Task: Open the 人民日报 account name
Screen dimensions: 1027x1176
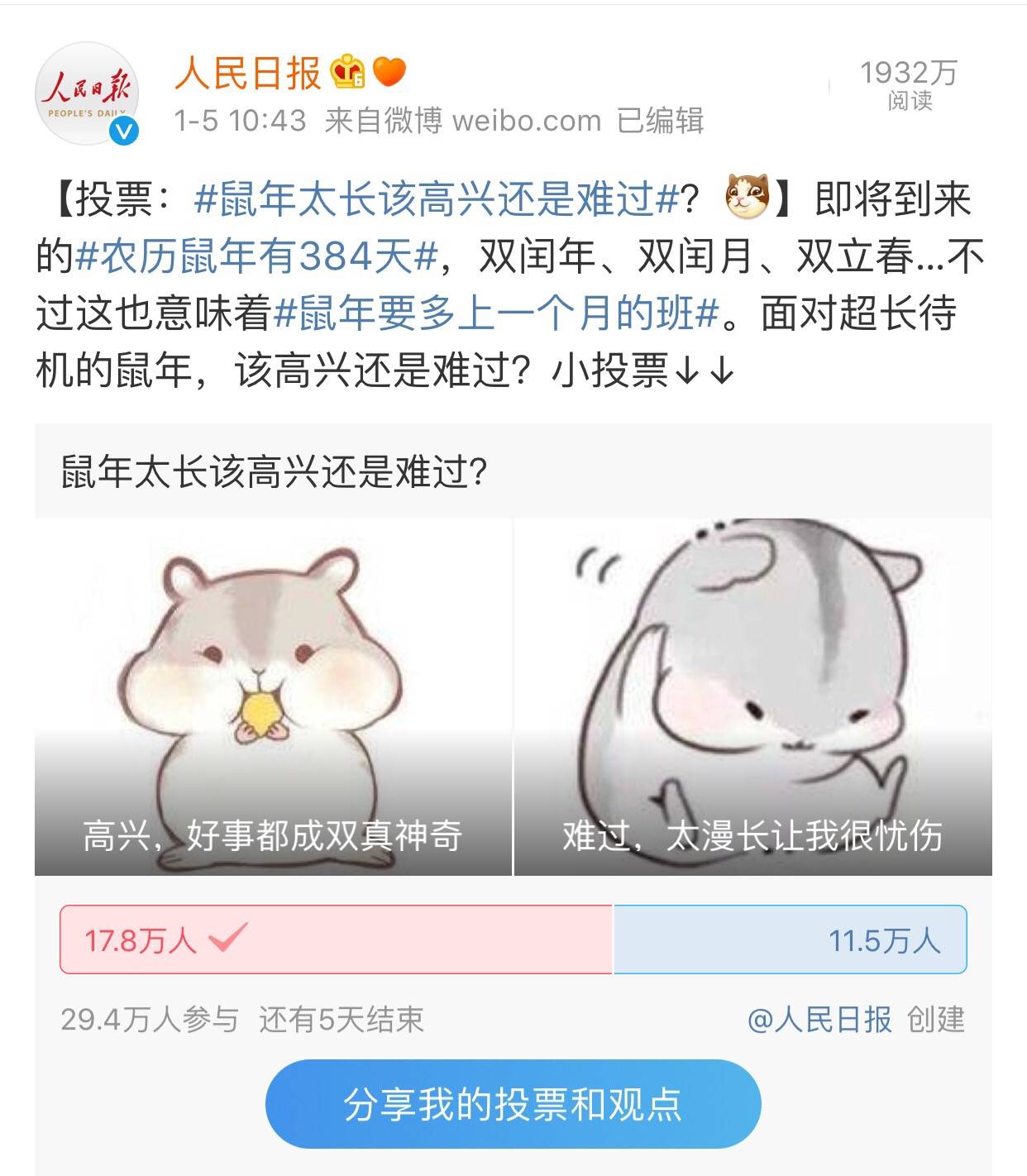Action: tap(248, 73)
